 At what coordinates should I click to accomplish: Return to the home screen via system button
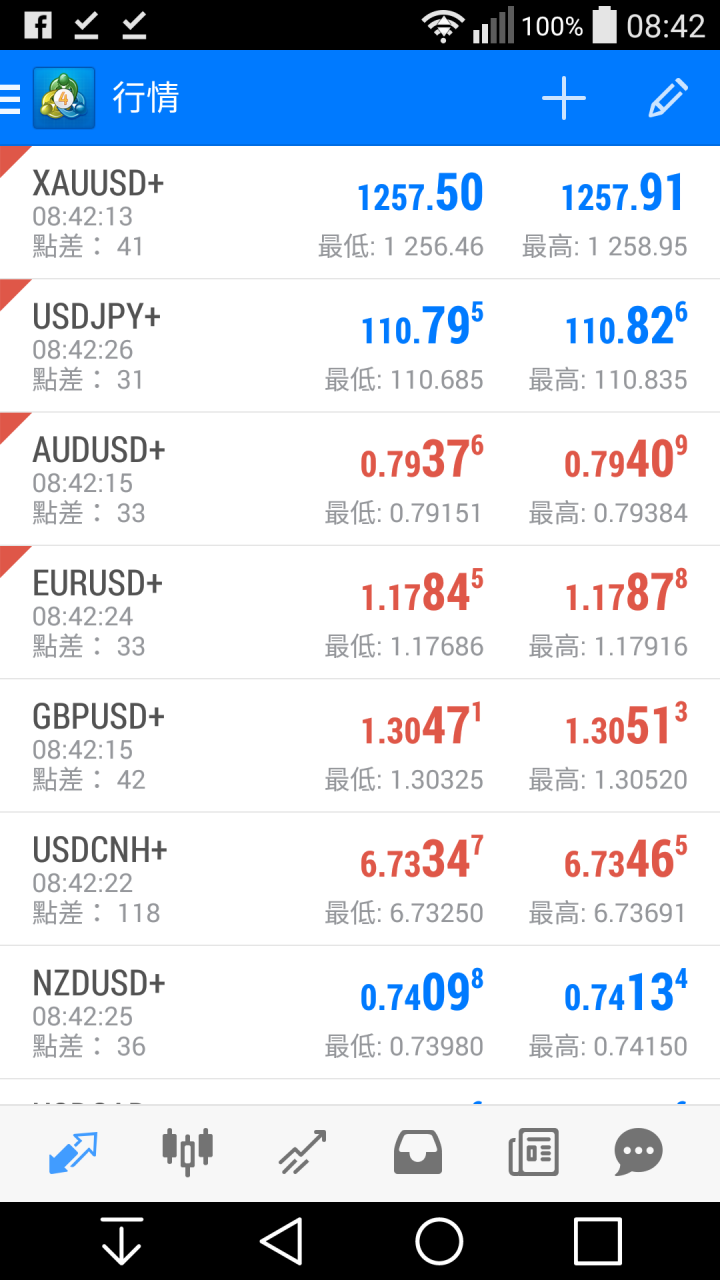439,1242
